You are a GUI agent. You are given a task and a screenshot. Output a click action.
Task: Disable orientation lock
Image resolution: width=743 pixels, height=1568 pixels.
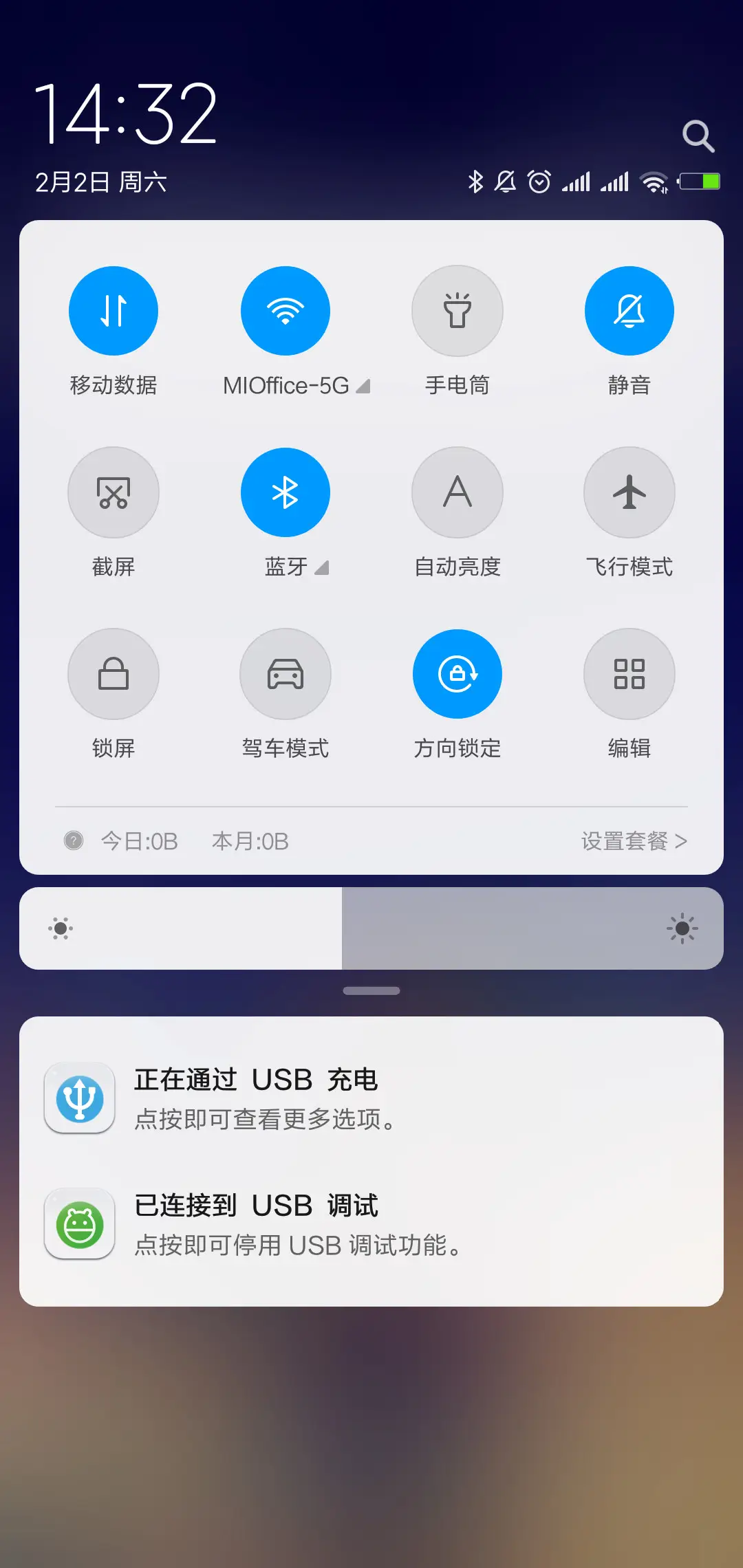click(x=457, y=674)
